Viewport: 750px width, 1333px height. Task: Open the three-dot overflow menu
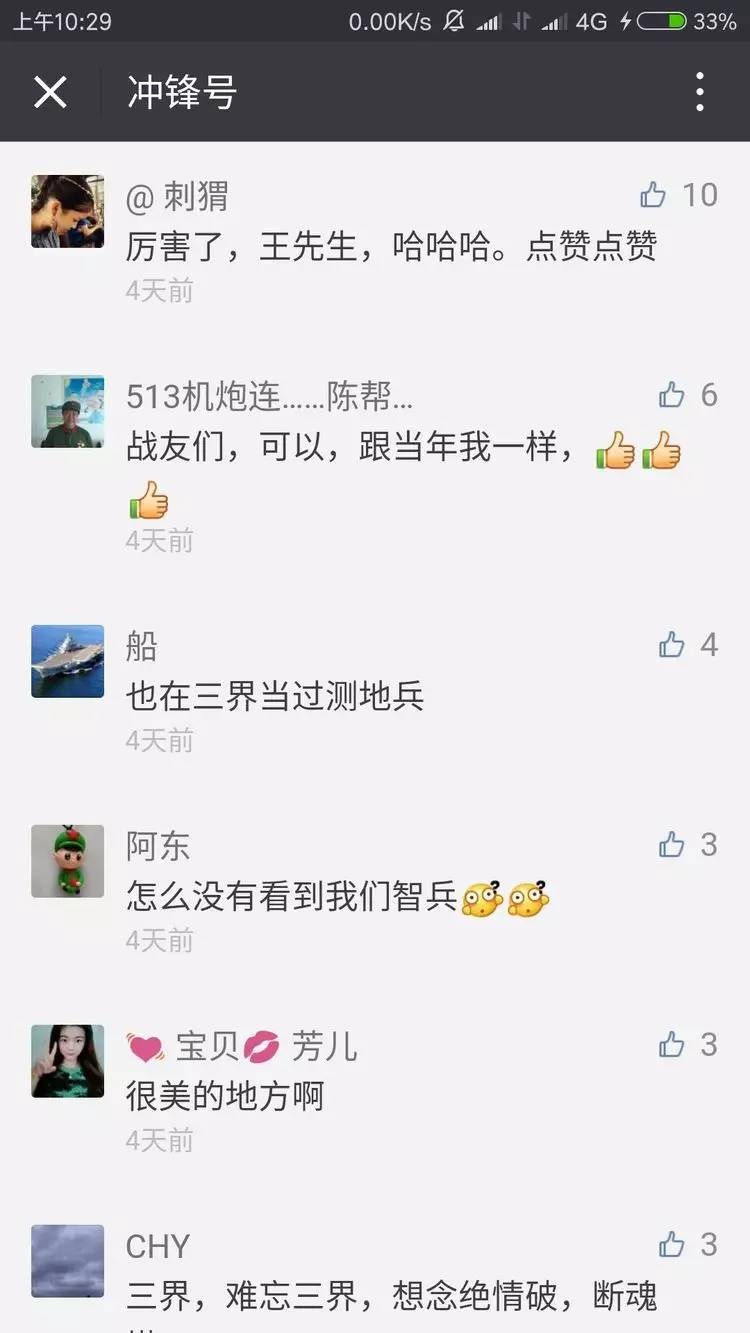click(700, 92)
